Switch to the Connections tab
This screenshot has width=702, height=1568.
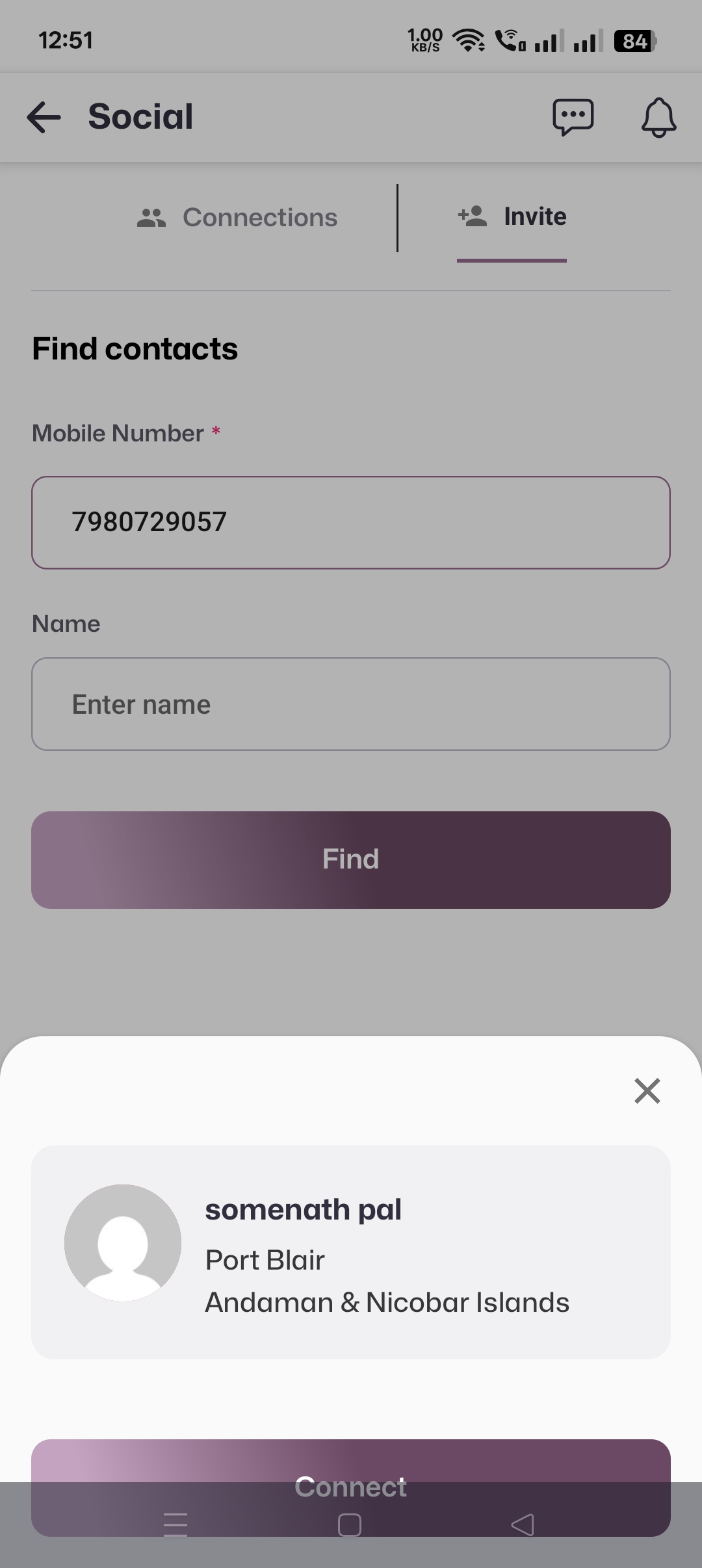click(x=238, y=218)
